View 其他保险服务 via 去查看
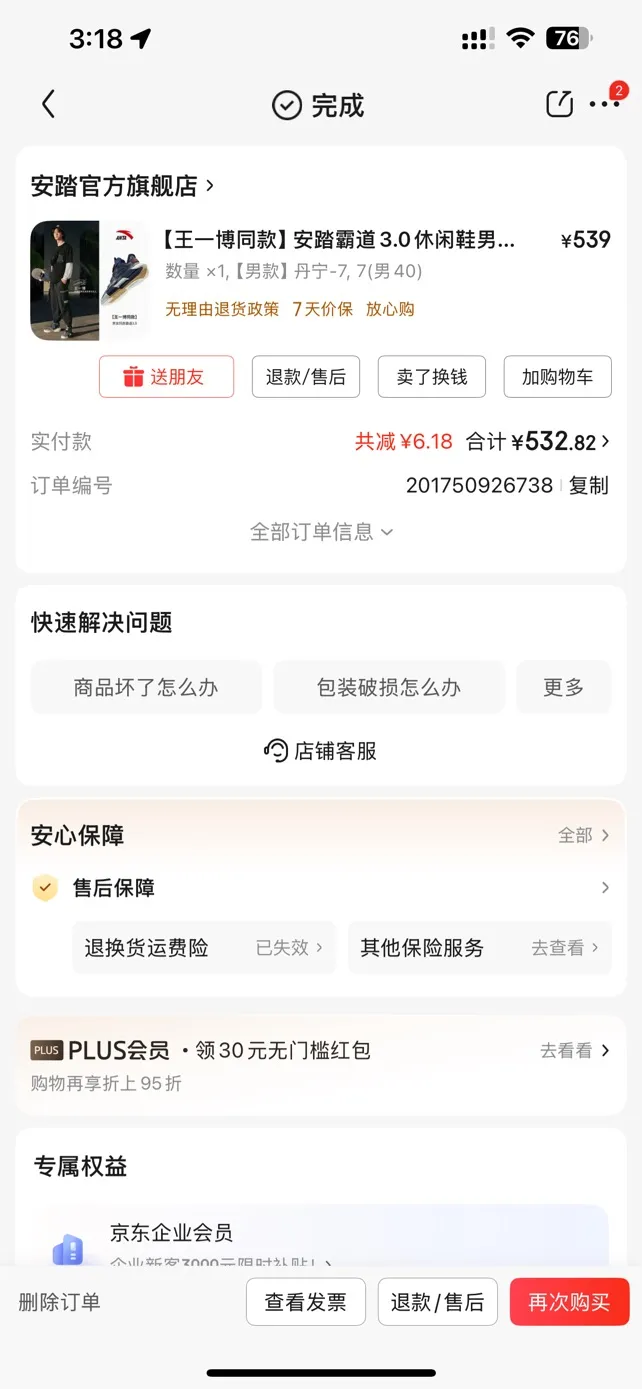This screenshot has height=1389, width=642. pos(479,948)
